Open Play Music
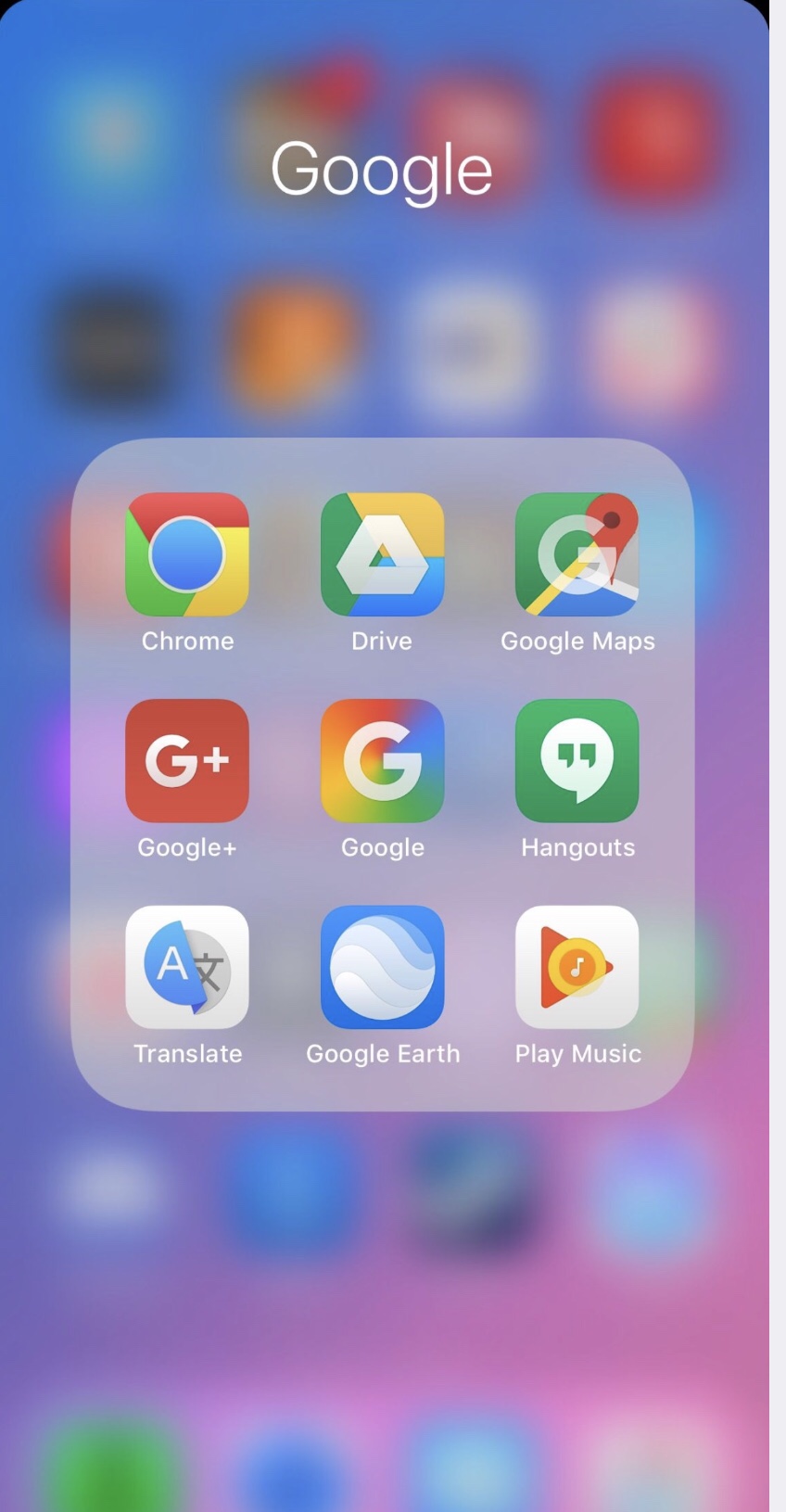The height and width of the screenshot is (1512, 786). (x=577, y=967)
